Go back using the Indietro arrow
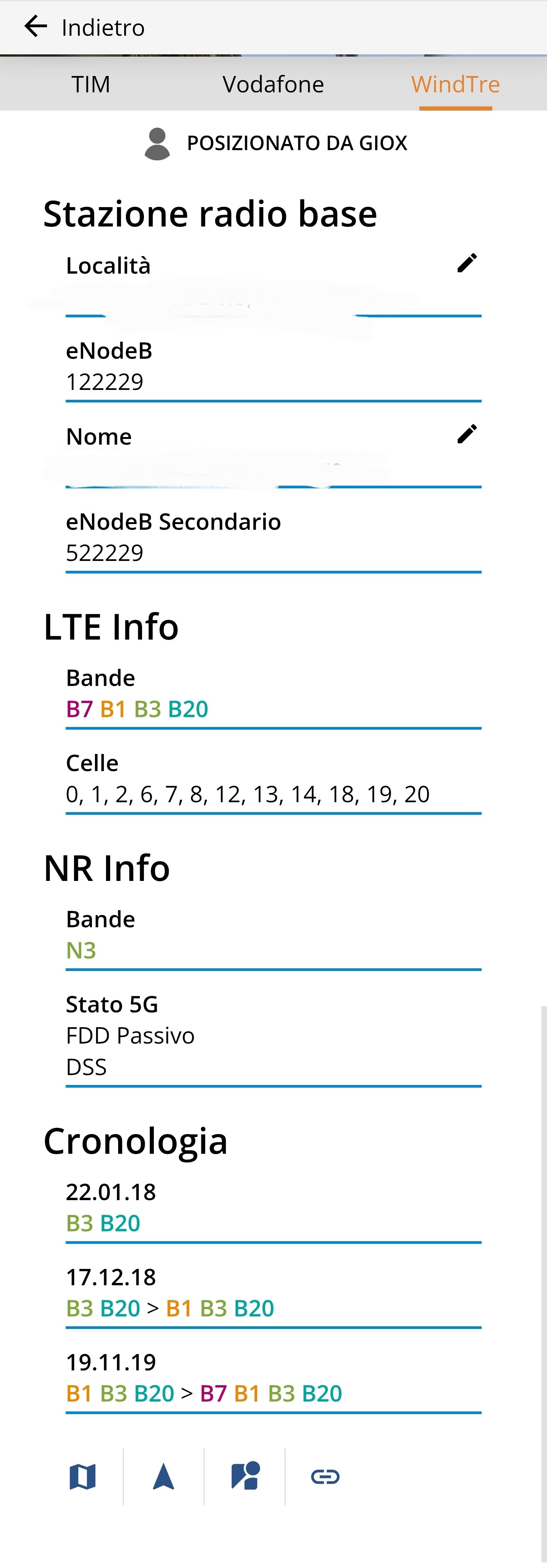 36,26
